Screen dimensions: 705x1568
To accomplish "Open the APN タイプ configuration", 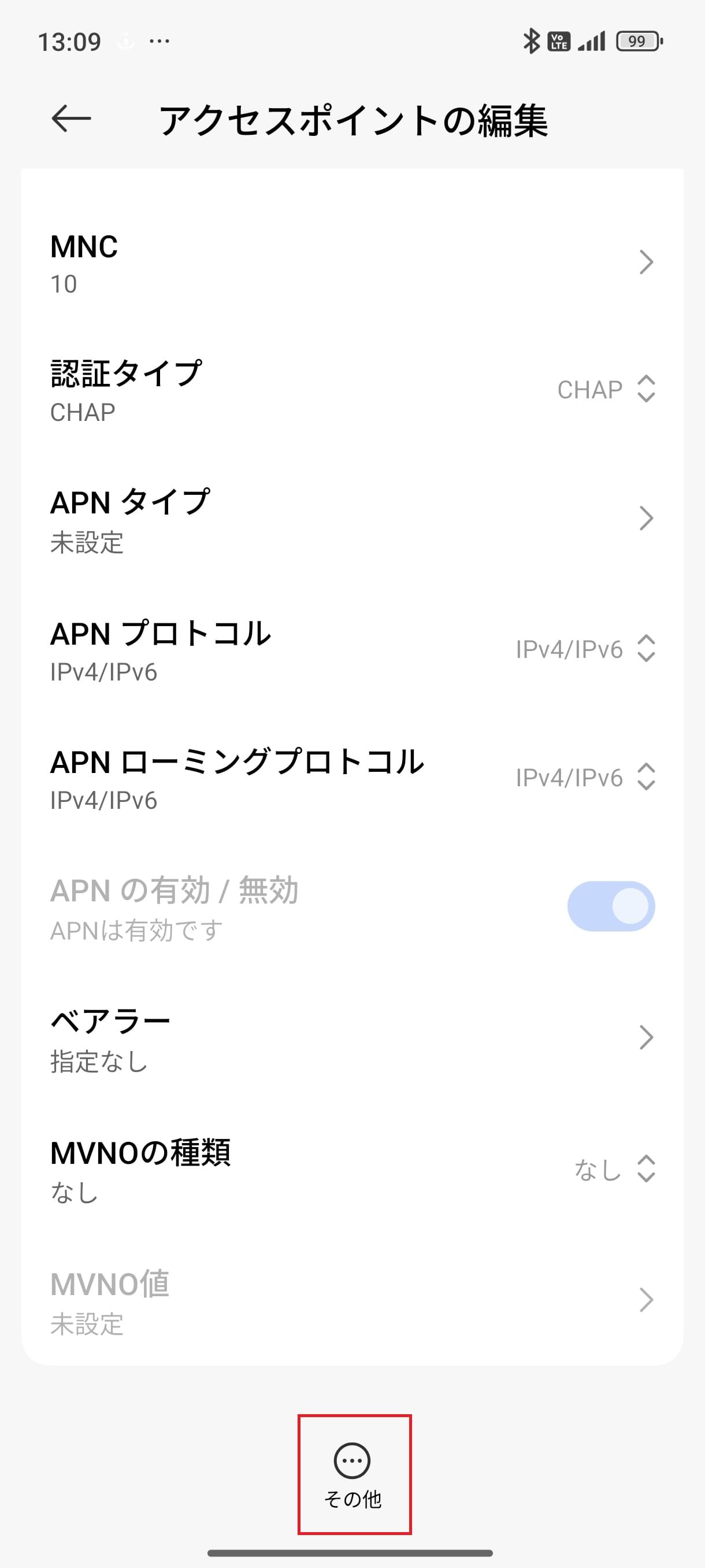I will [x=353, y=520].
